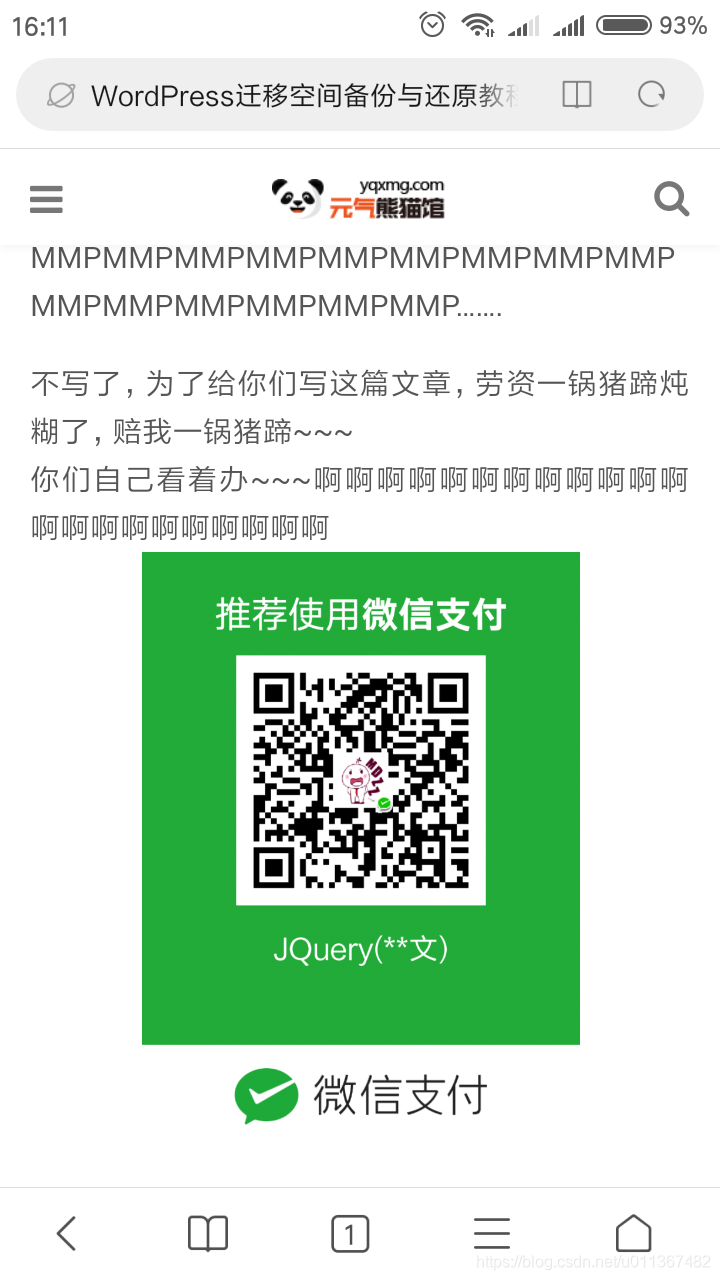This screenshot has height=1280, width=720.
Task: Open browser bookmarks
Action: [x=208, y=1234]
